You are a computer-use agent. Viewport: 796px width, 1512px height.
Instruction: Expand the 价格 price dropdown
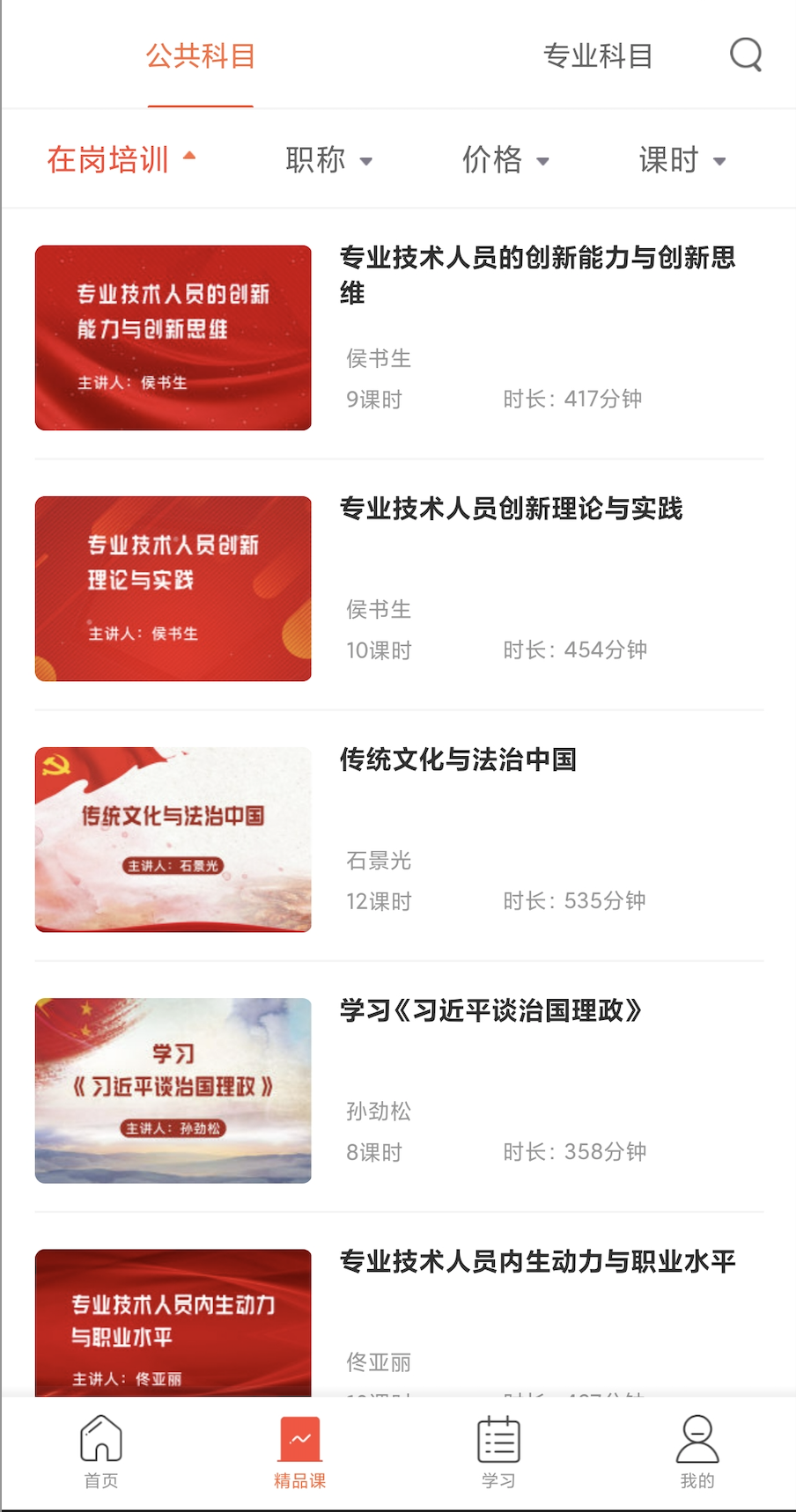pyautogui.click(x=508, y=159)
